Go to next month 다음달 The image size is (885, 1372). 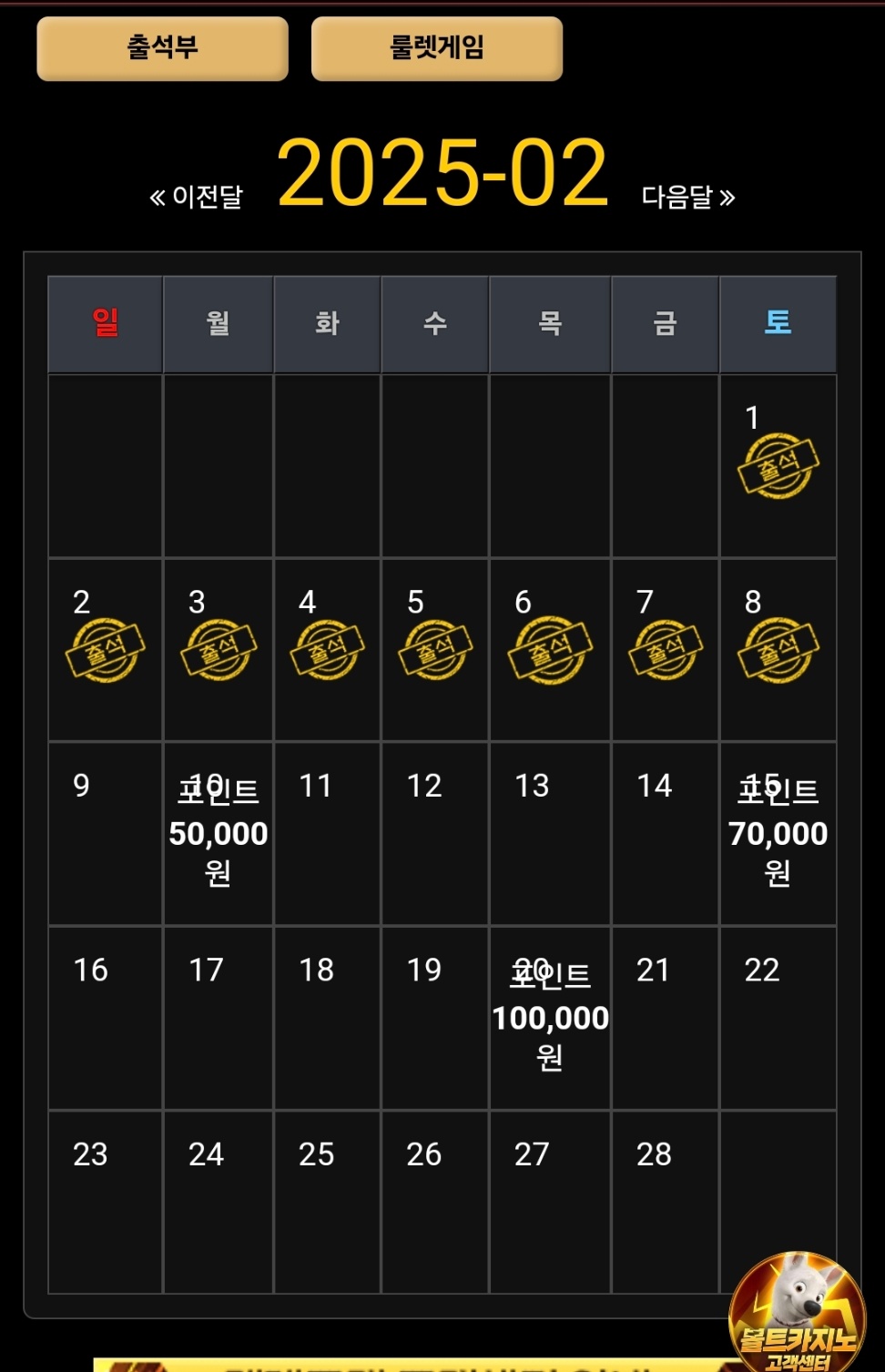click(x=687, y=197)
